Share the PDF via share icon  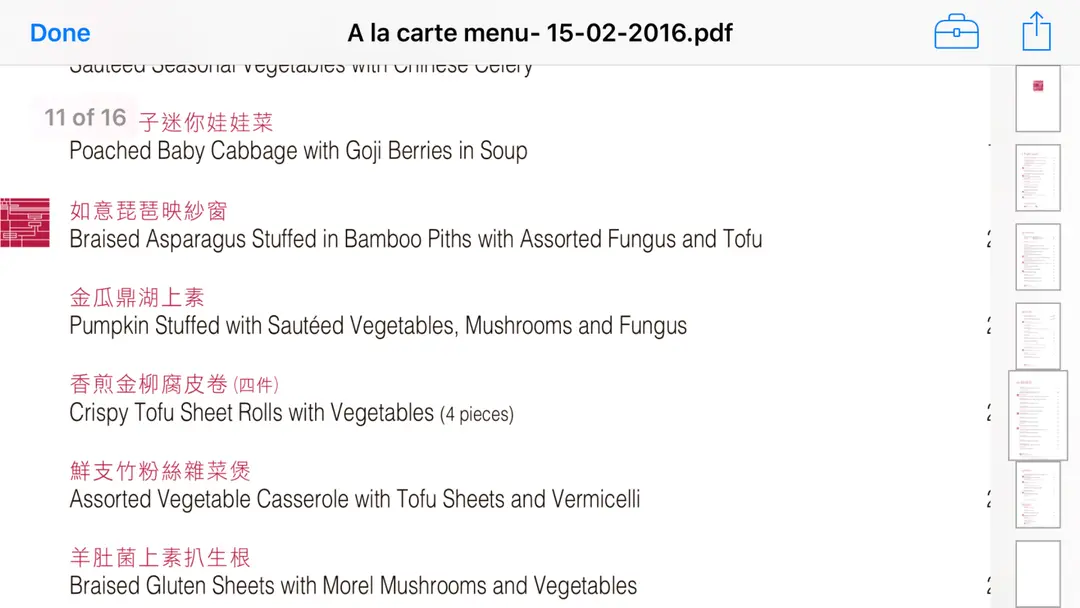(1036, 31)
